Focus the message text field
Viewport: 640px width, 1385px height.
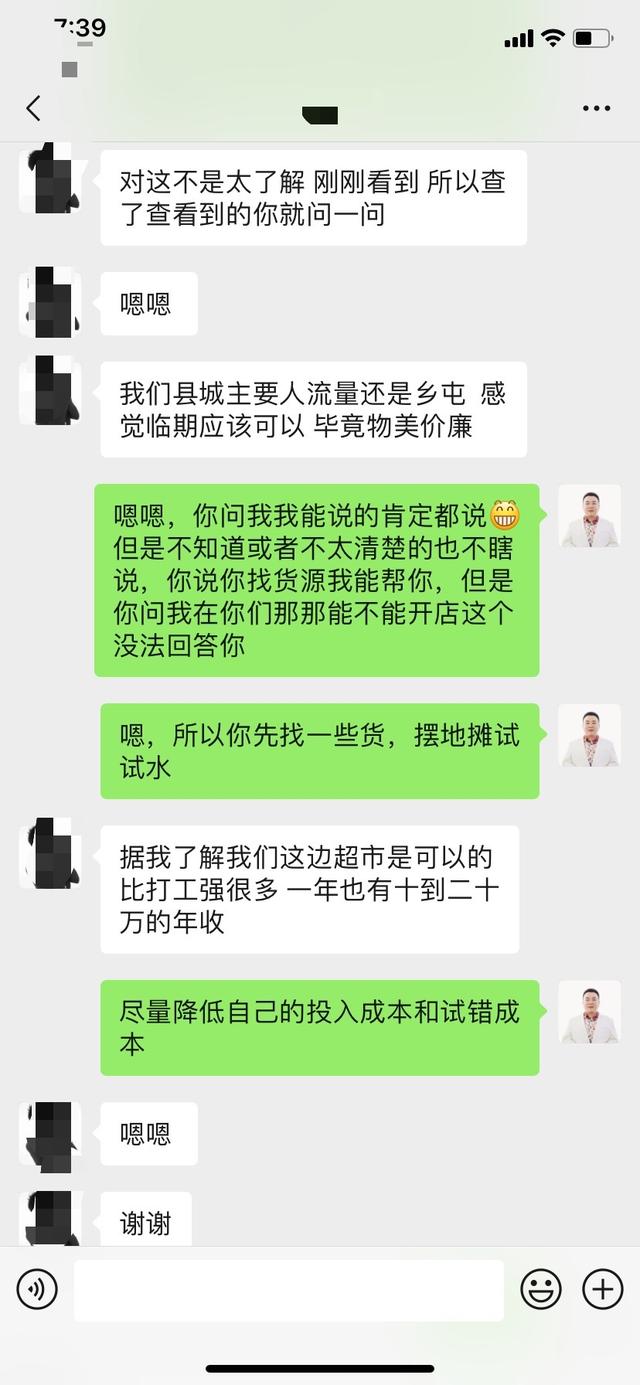coord(288,1290)
